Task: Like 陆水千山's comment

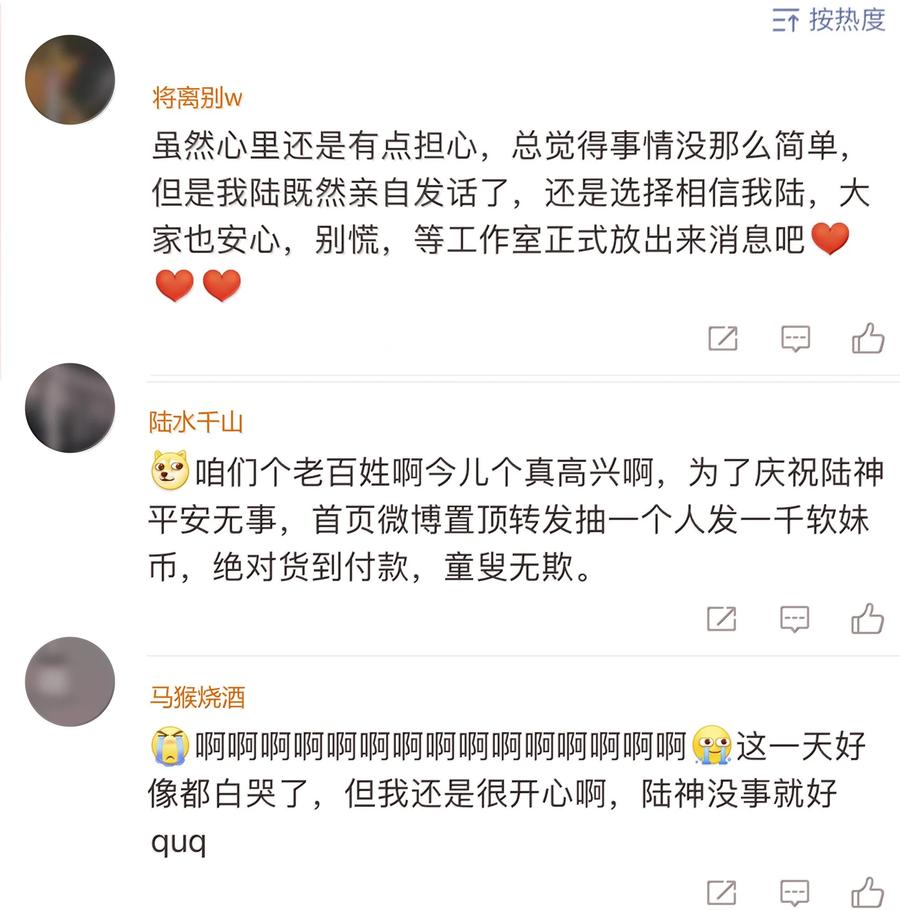Action: 868,618
